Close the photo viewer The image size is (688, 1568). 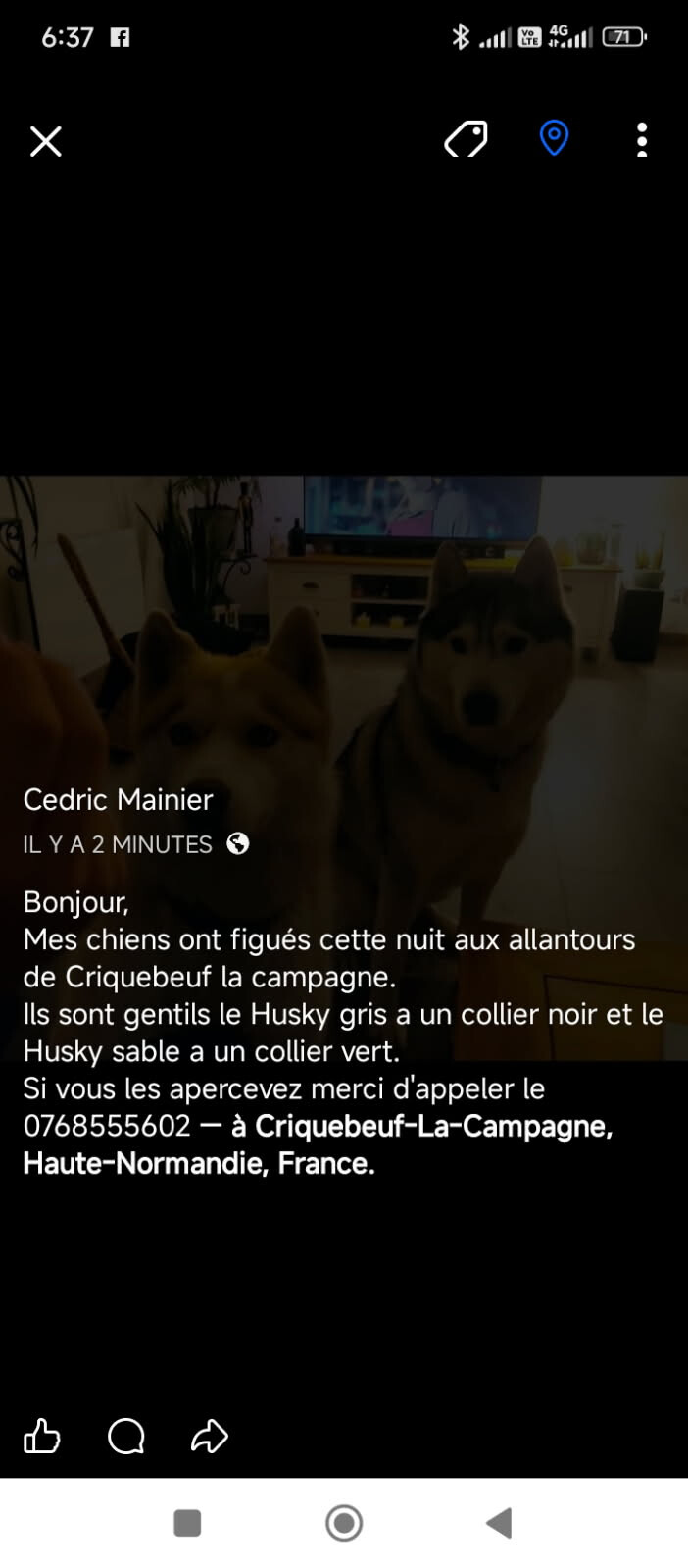46,141
